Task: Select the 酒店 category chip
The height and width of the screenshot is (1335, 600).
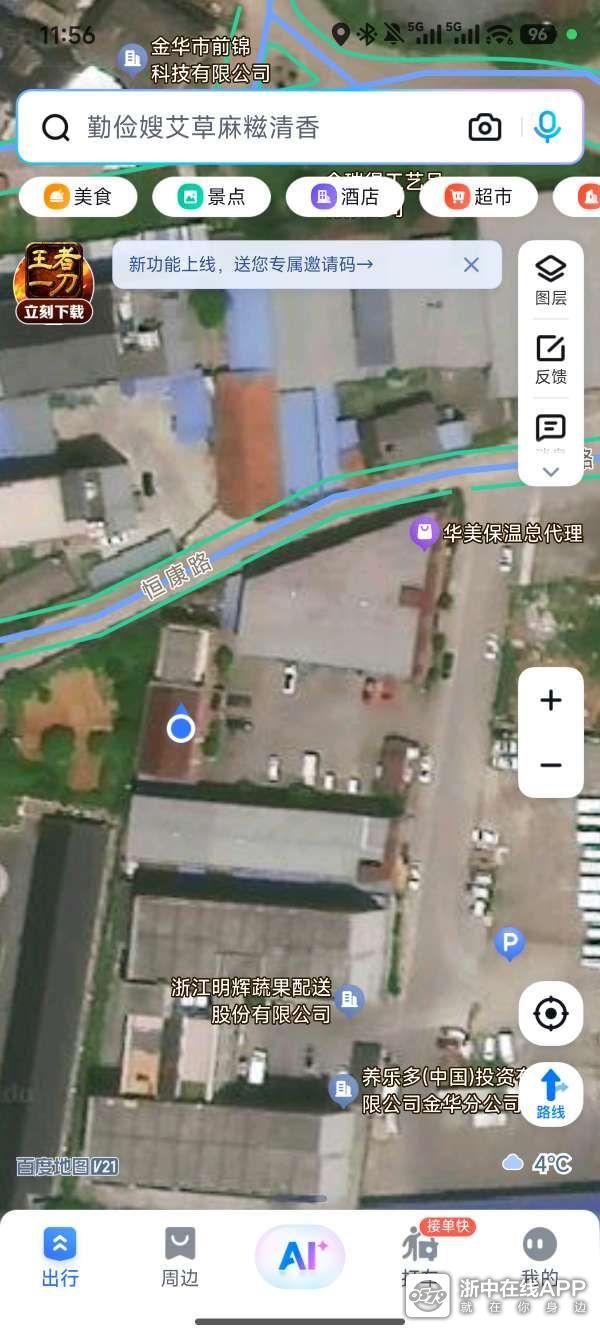Action: coord(345,197)
